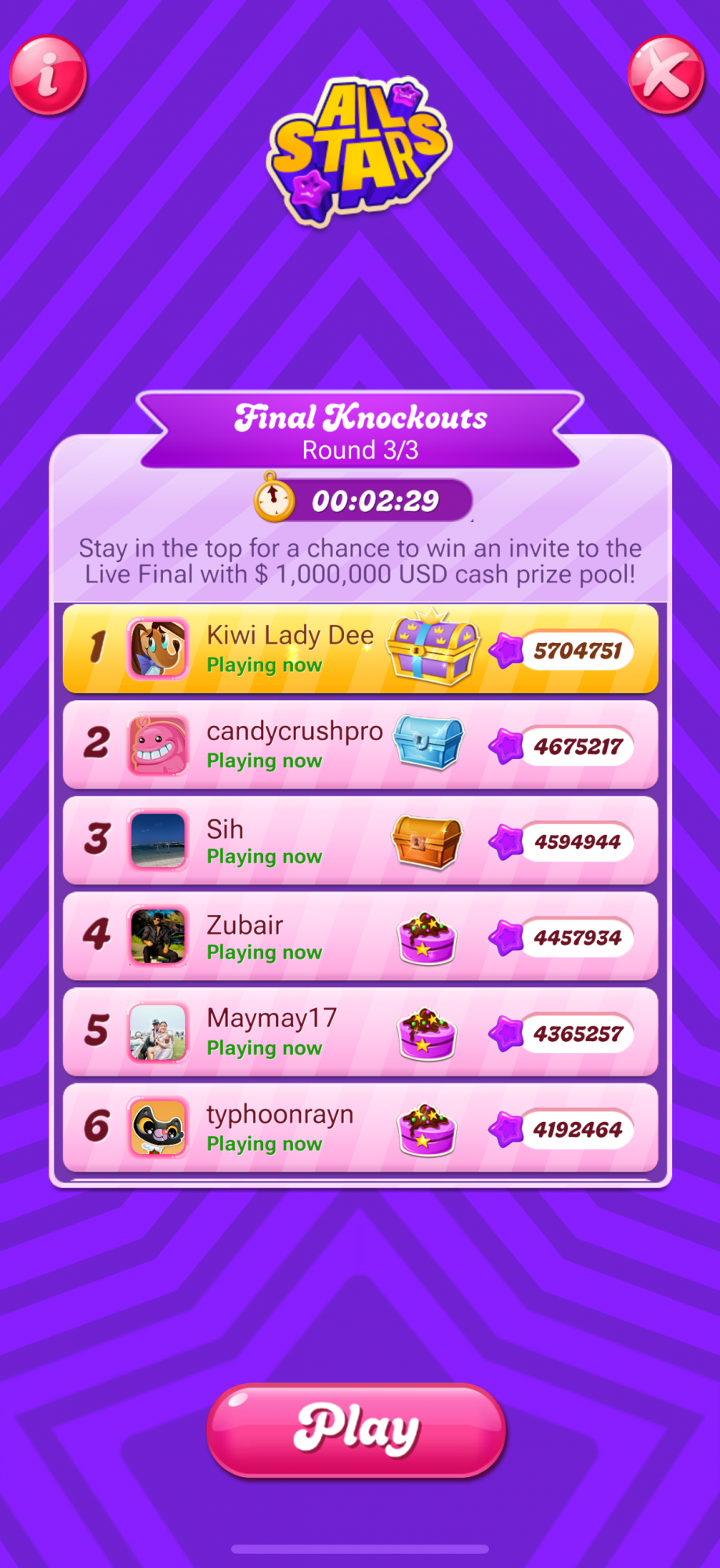This screenshot has height=1568, width=720.
Task: Start the round with Play
Action: point(356,1430)
